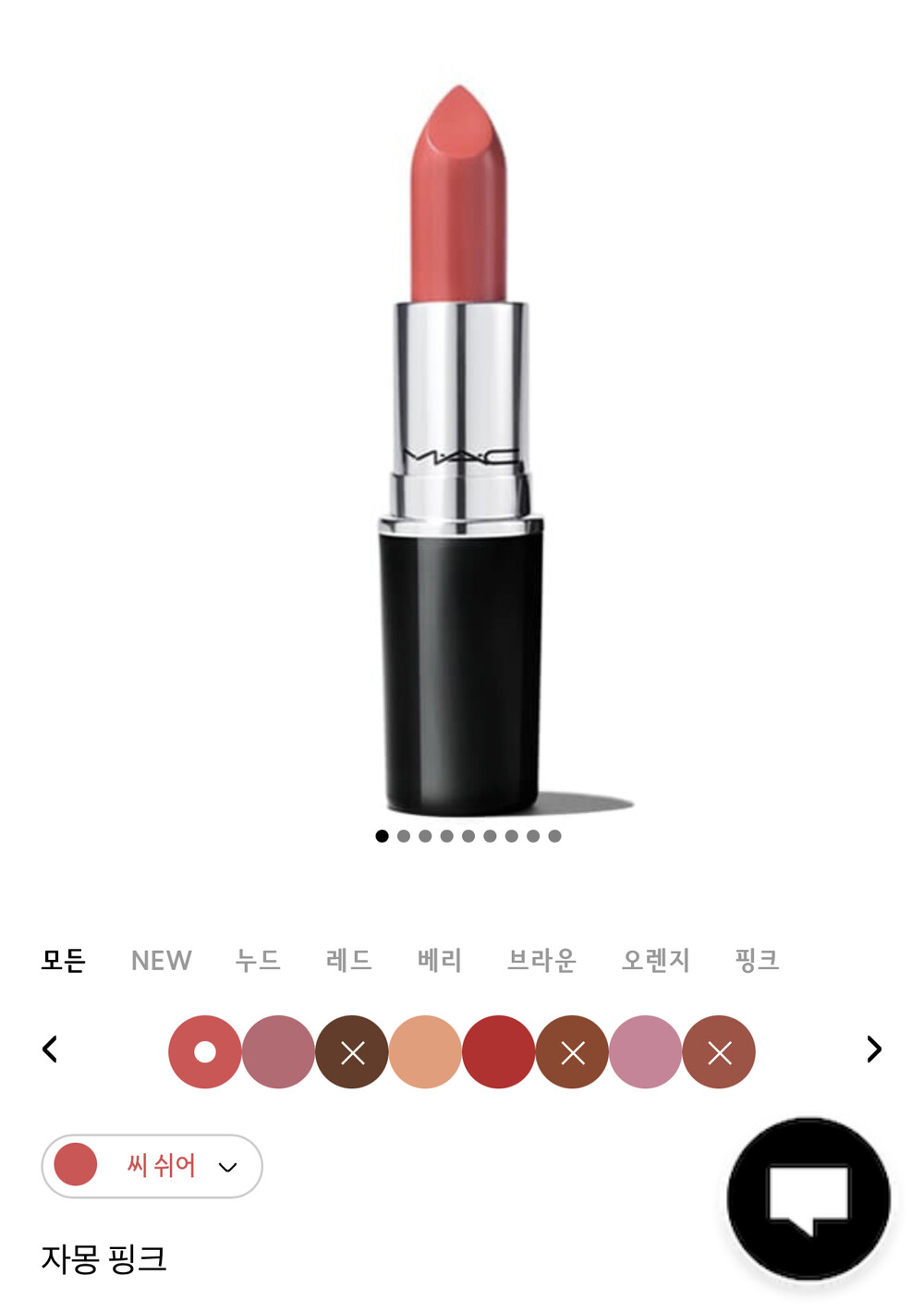Screen dimensions: 924x1311
Task: Select the 모든 shade filter tab
Action: pos(63,961)
